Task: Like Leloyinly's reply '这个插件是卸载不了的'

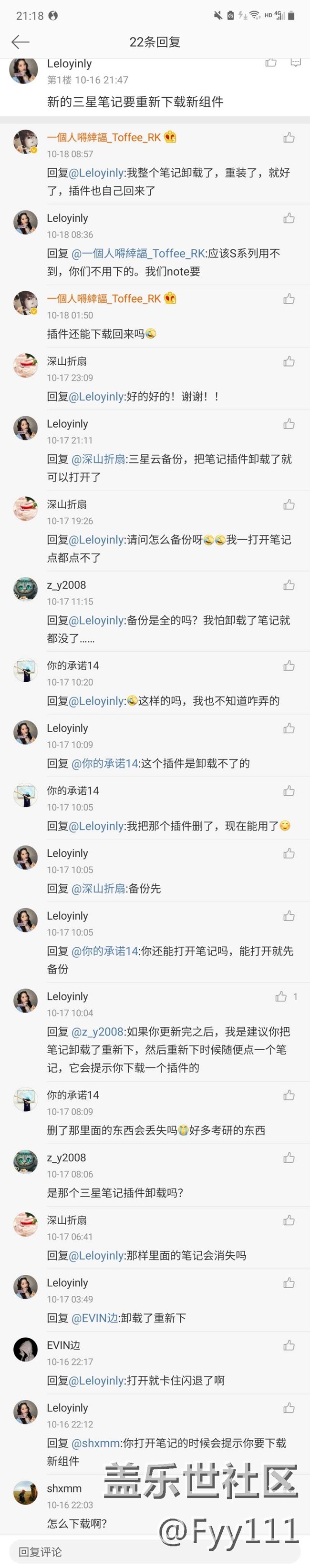Action: (289, 728)
